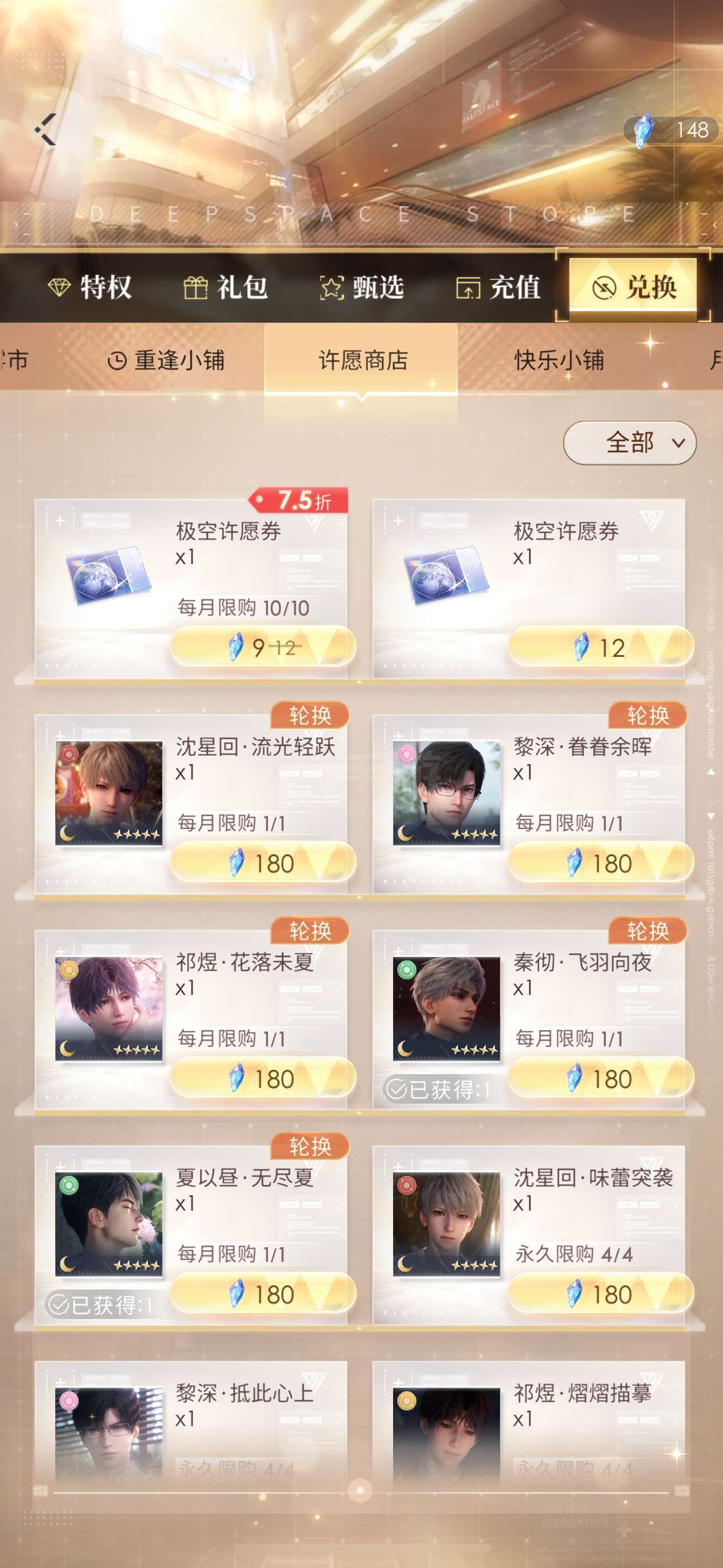Expand the 全部 filter dropdown
Viewport: 723px width, 1568px height.
point(630,442)
